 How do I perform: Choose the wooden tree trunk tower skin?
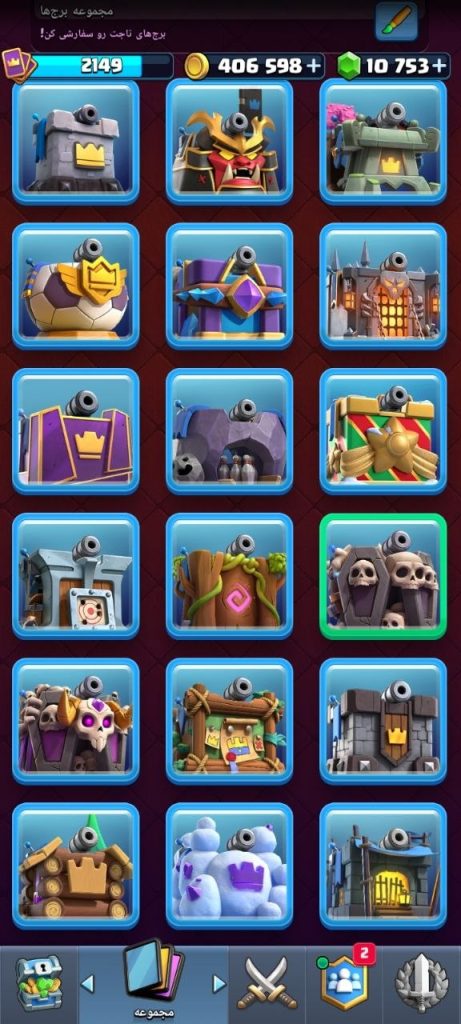pos(229,577)
